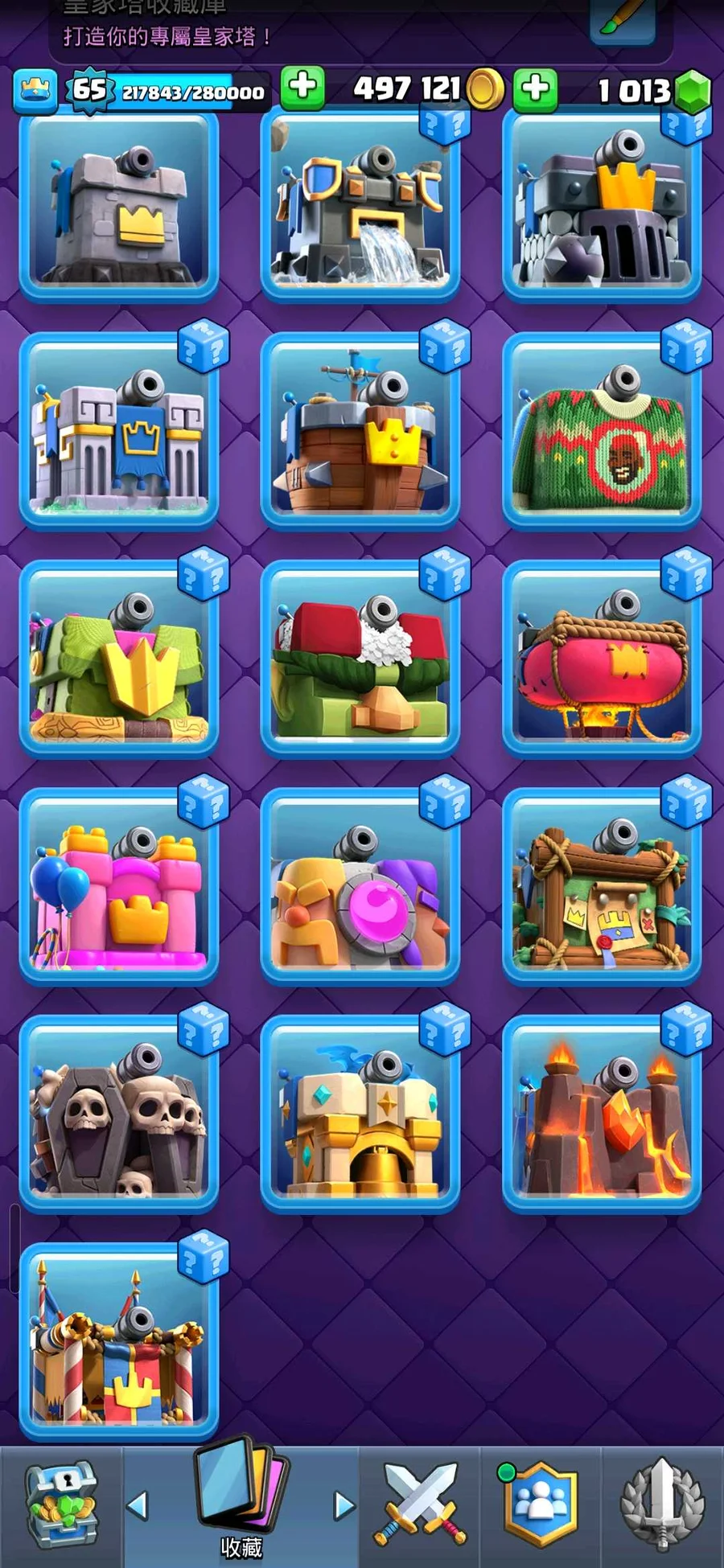The image size is (724, 1568).
Task: Select the red hot air balloon tower skin
Action: click(x=601, y=660)
